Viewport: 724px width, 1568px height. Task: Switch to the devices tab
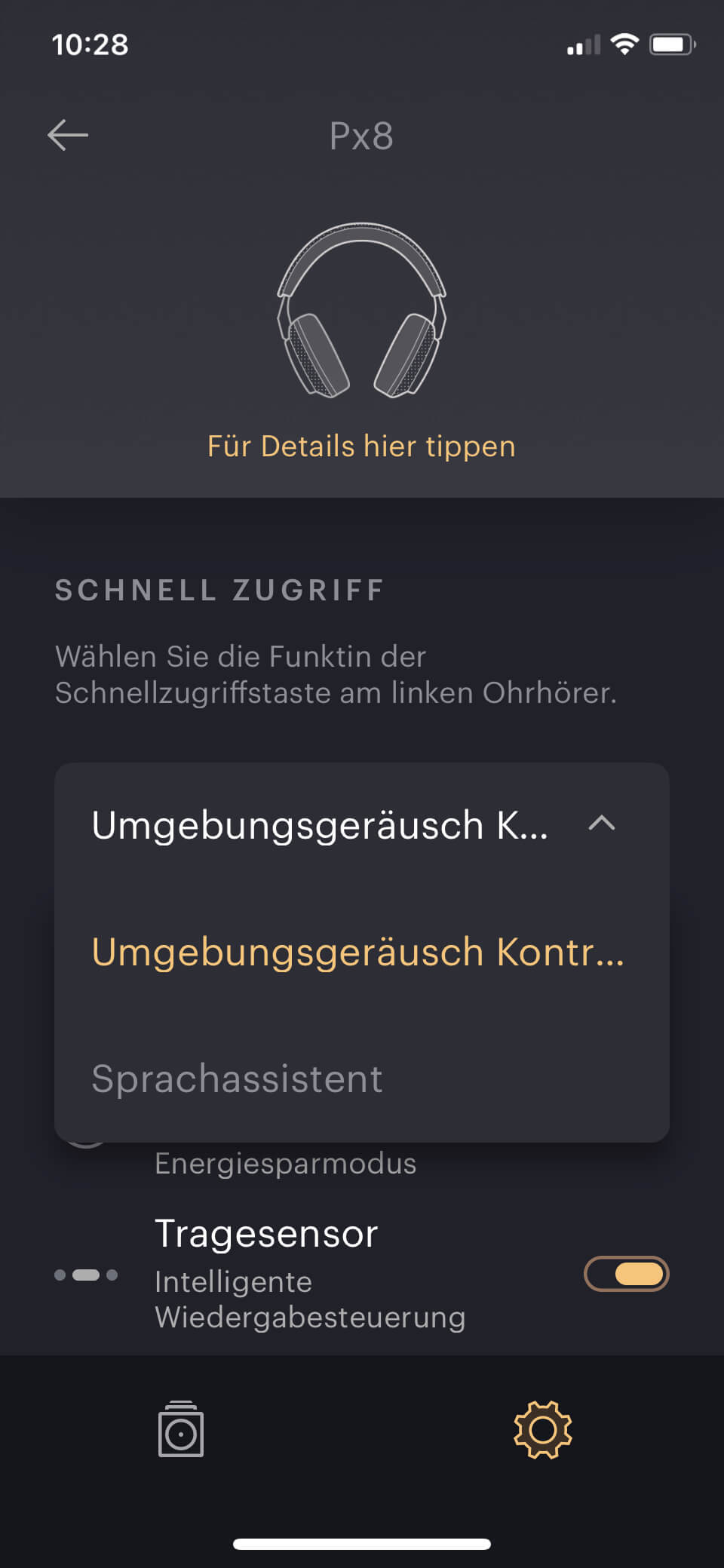point(181,1429)
